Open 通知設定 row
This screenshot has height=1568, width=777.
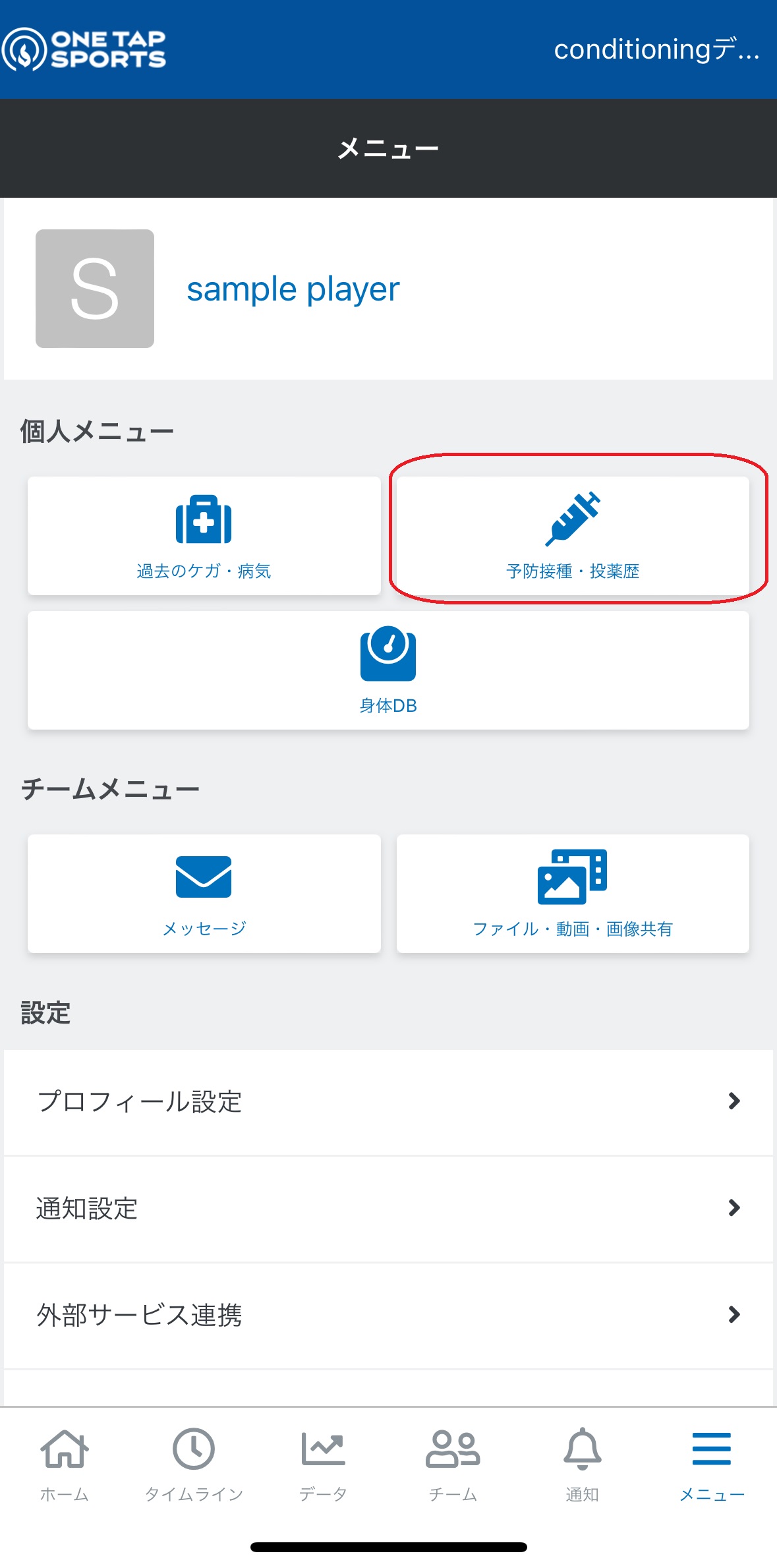pyautogui.click(x=388, y=1209)
